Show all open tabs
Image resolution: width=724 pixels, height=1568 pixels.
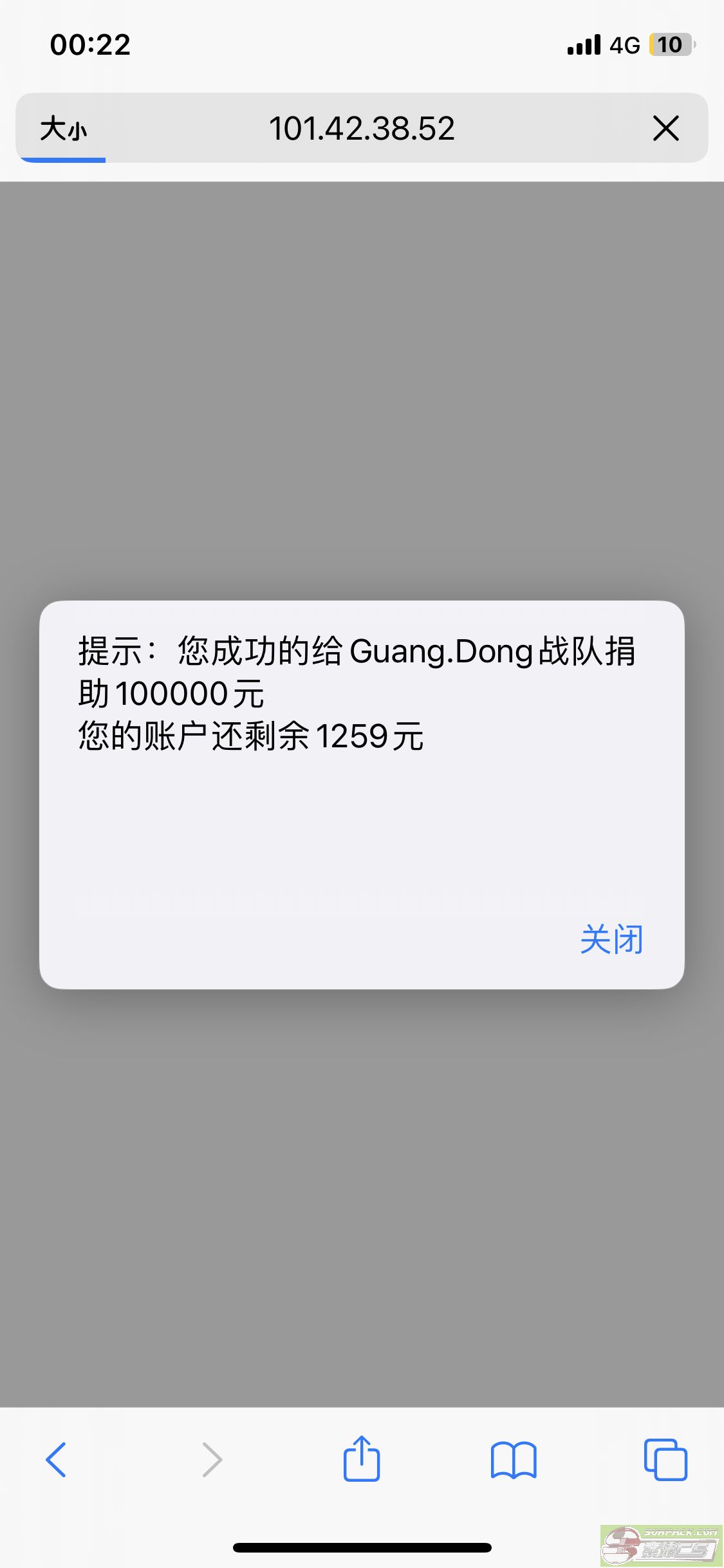(665, 1459)
